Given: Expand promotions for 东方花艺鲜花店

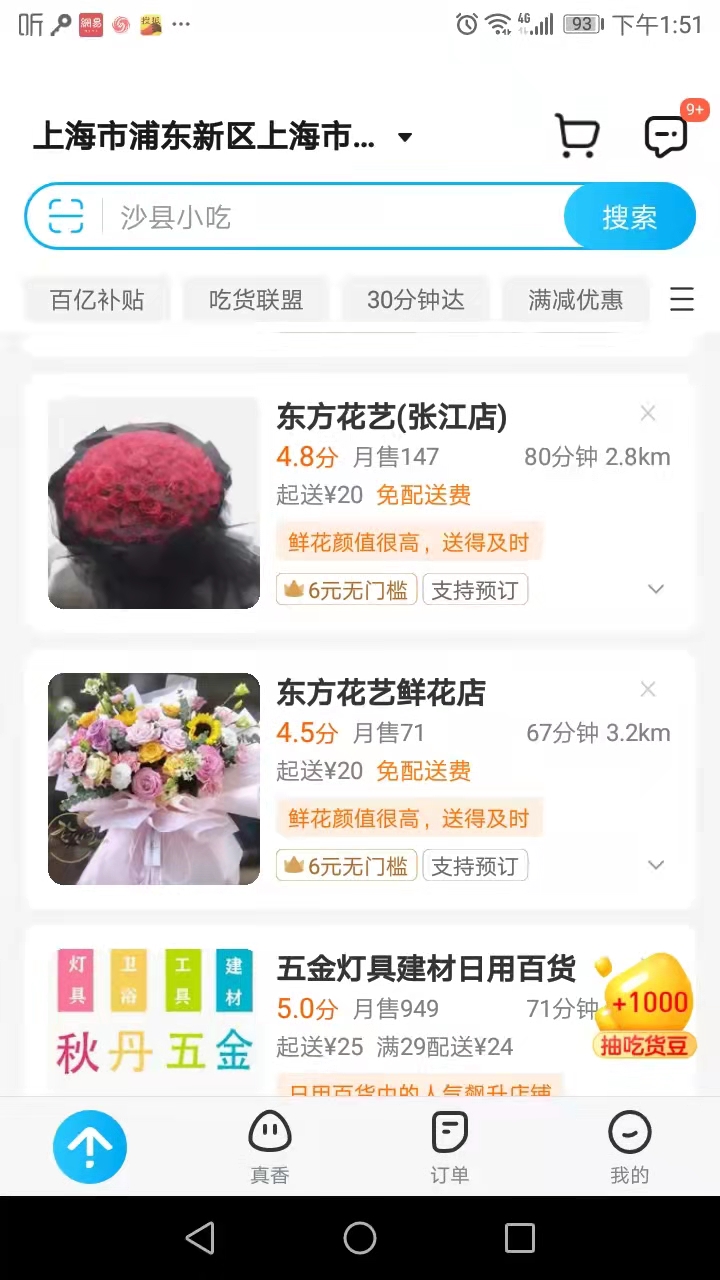Looking at the screenshot, I should [656, 866].
